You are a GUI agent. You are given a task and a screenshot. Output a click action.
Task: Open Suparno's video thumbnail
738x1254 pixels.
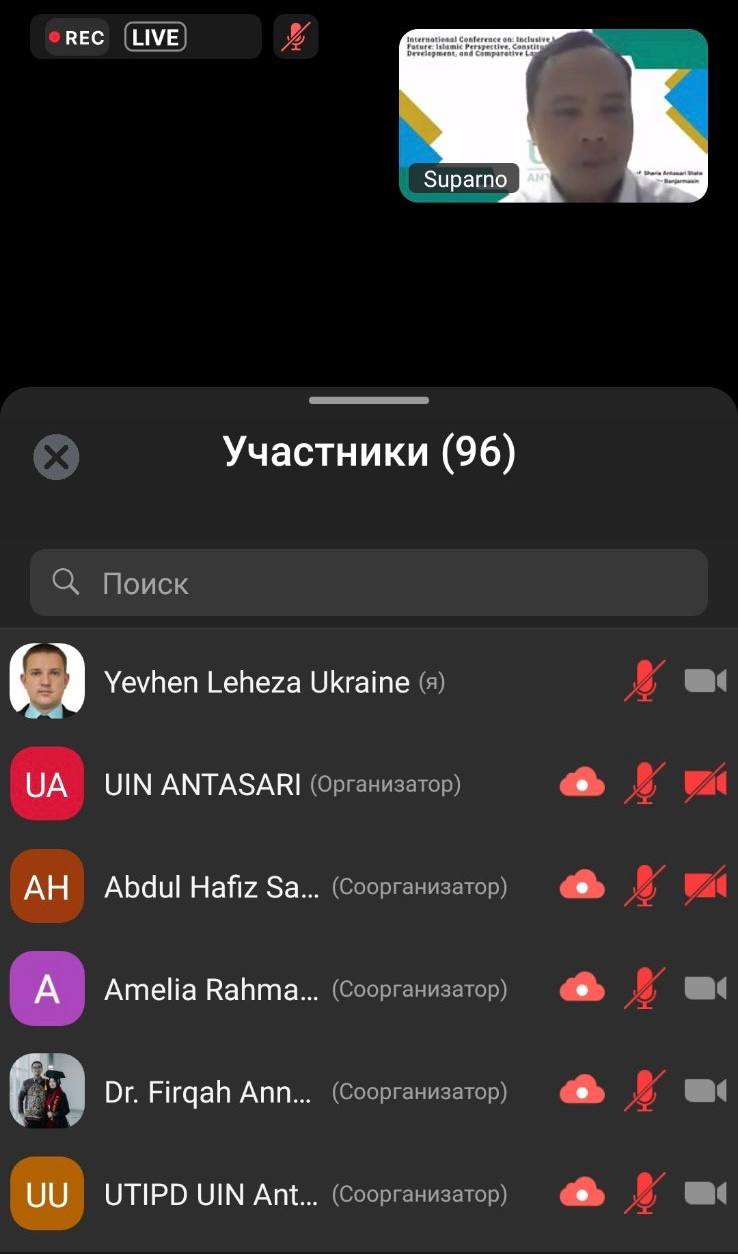click(553, 115)
